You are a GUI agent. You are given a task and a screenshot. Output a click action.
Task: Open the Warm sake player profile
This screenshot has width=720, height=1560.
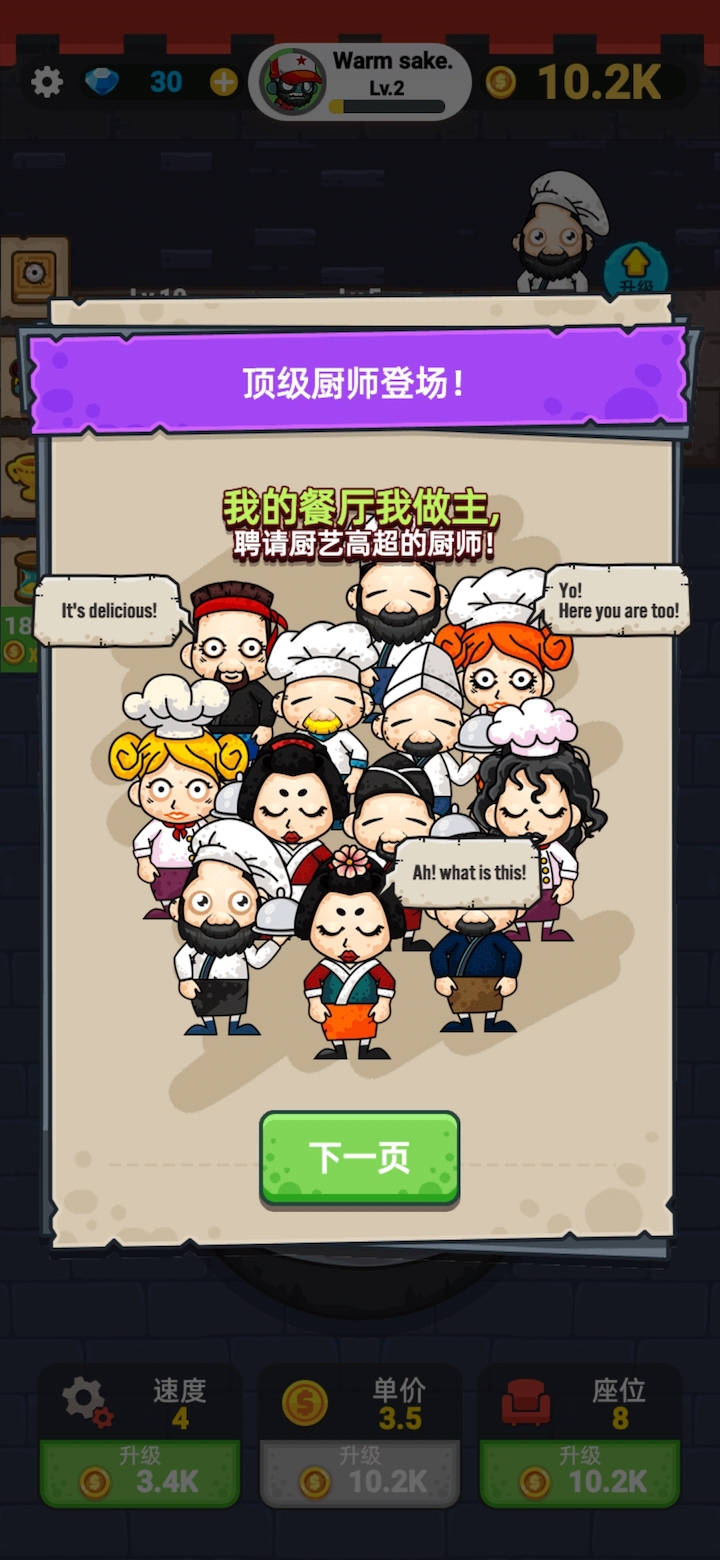360,82
